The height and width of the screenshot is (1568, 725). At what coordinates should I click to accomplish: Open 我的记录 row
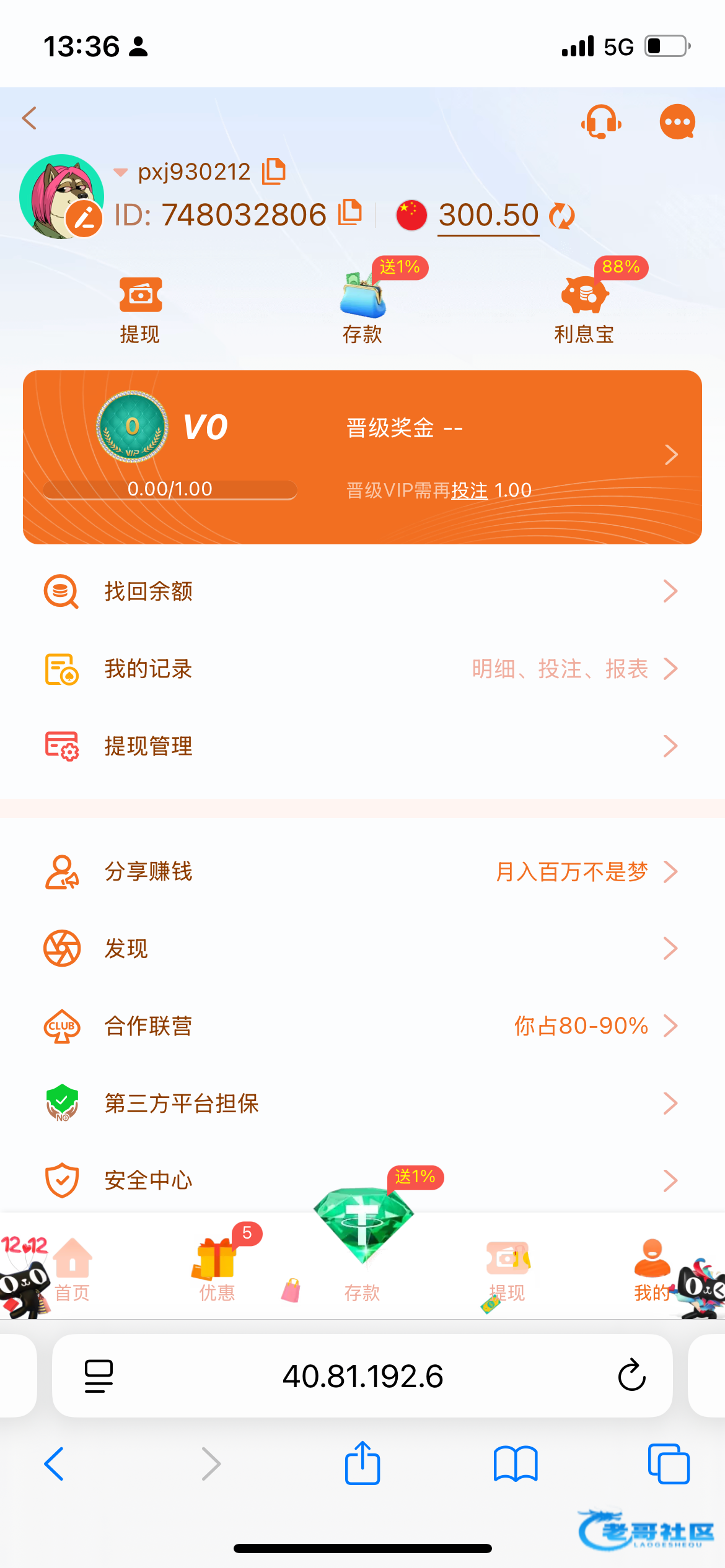(x=362, y=669)
